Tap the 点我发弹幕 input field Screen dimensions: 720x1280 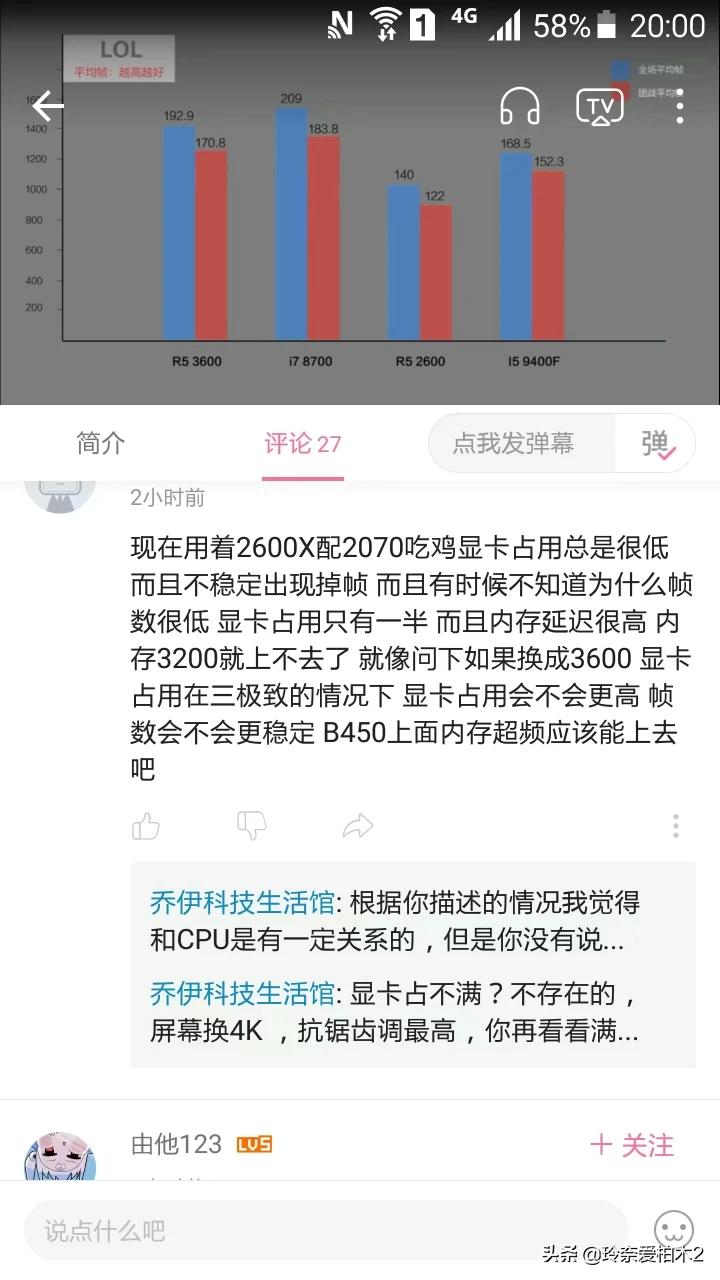click(514, 443)
